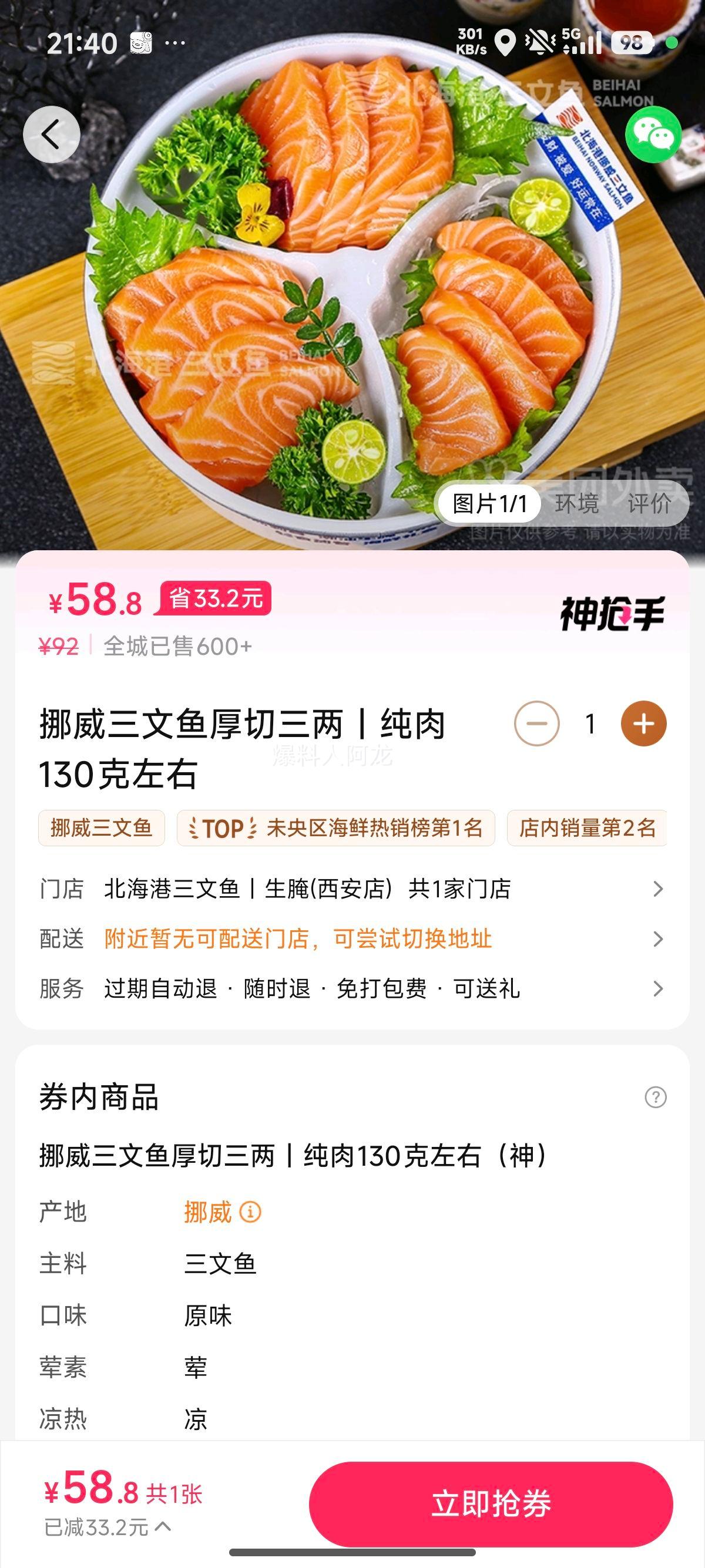The image size is (705, 1568).
Task: Switch to the 环境 tab
Action: 578,502
